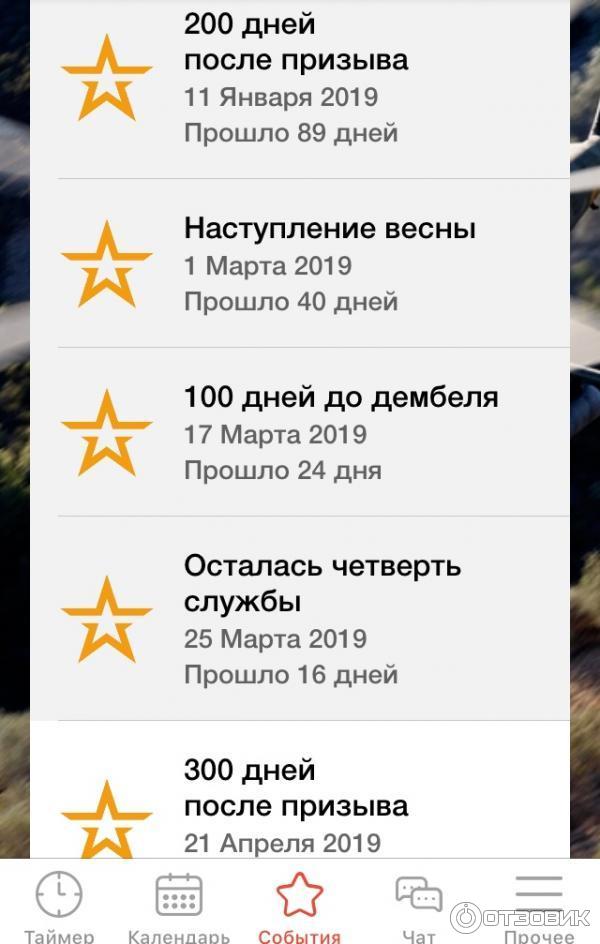Viewport: 600px width, 944px height.
Task: Open the Календарь tab
Action: (179, 905)
